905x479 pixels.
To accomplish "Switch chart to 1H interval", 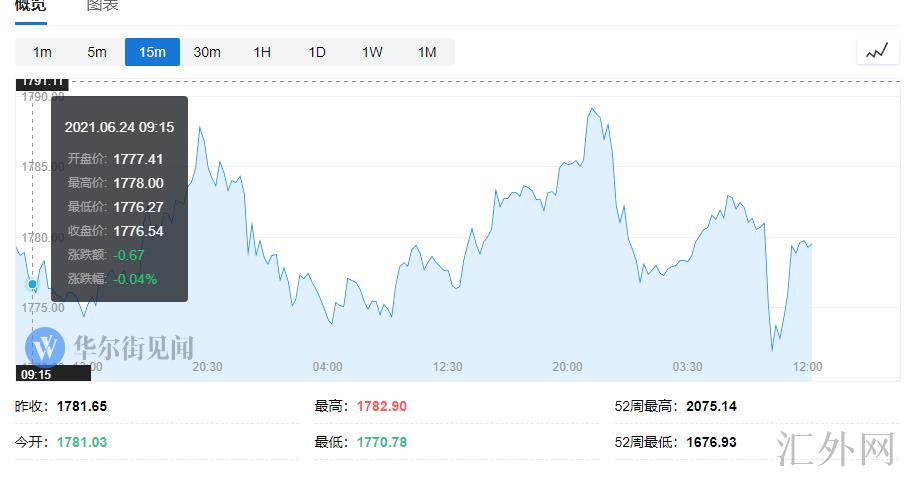I will click(262, 52).
